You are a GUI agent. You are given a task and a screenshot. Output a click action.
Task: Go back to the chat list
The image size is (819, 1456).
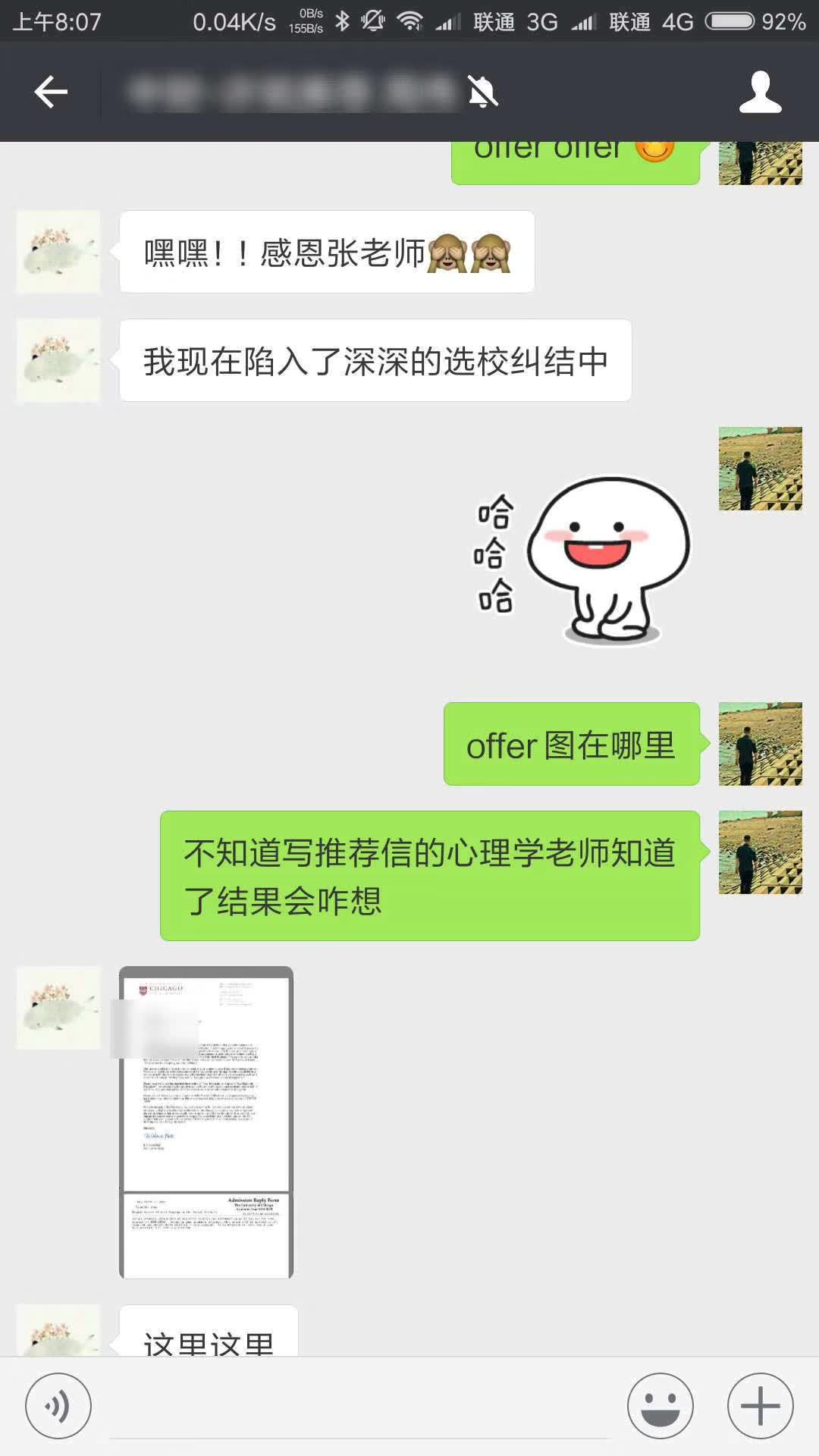tap(51, 92)
